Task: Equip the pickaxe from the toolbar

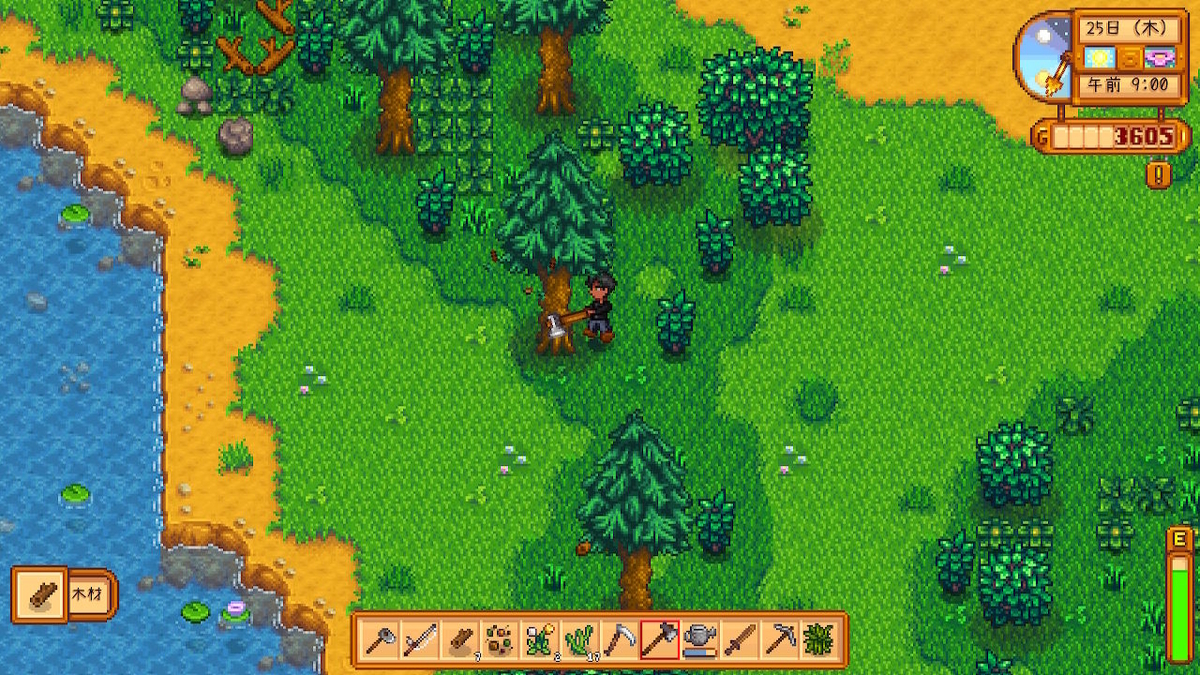Action: click(779, 640)
